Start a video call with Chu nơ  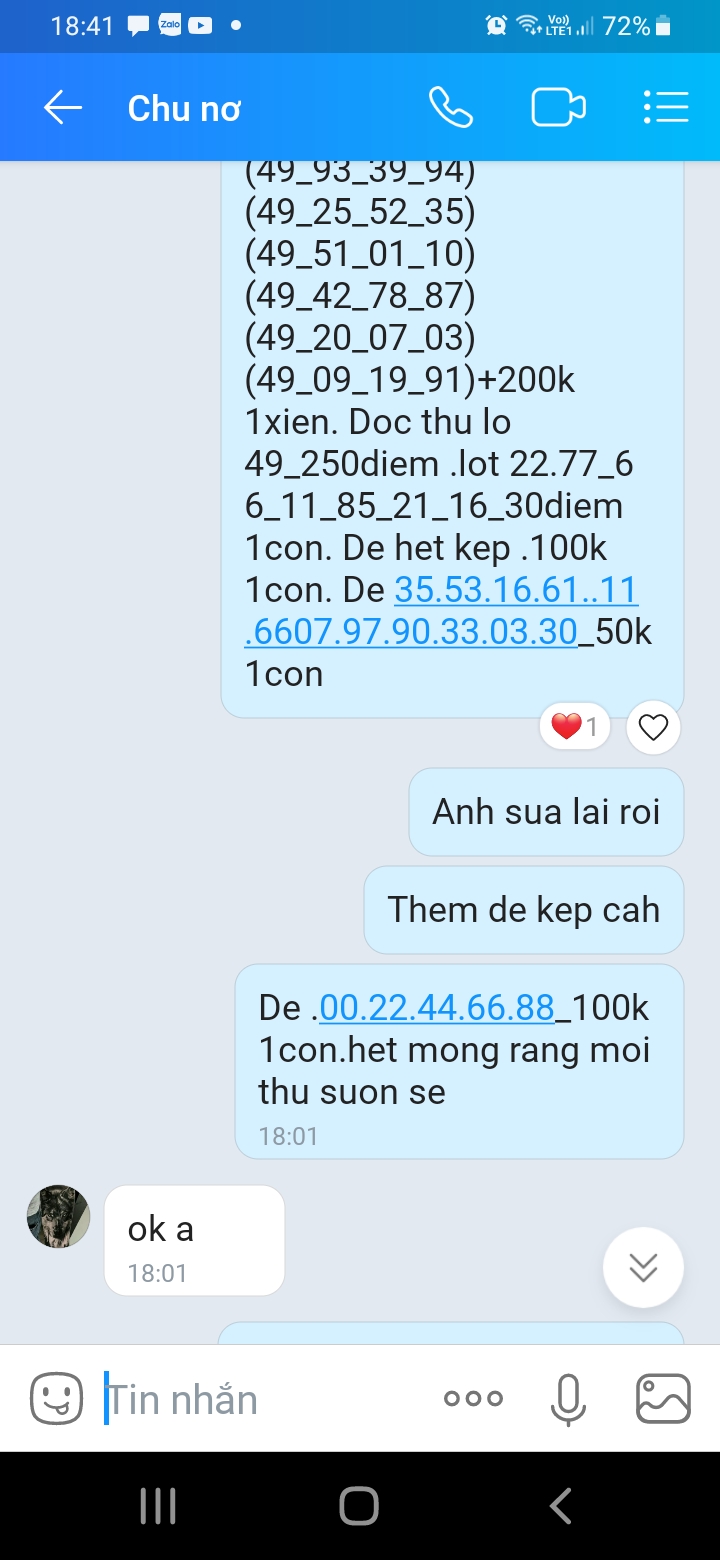point(558,107)
